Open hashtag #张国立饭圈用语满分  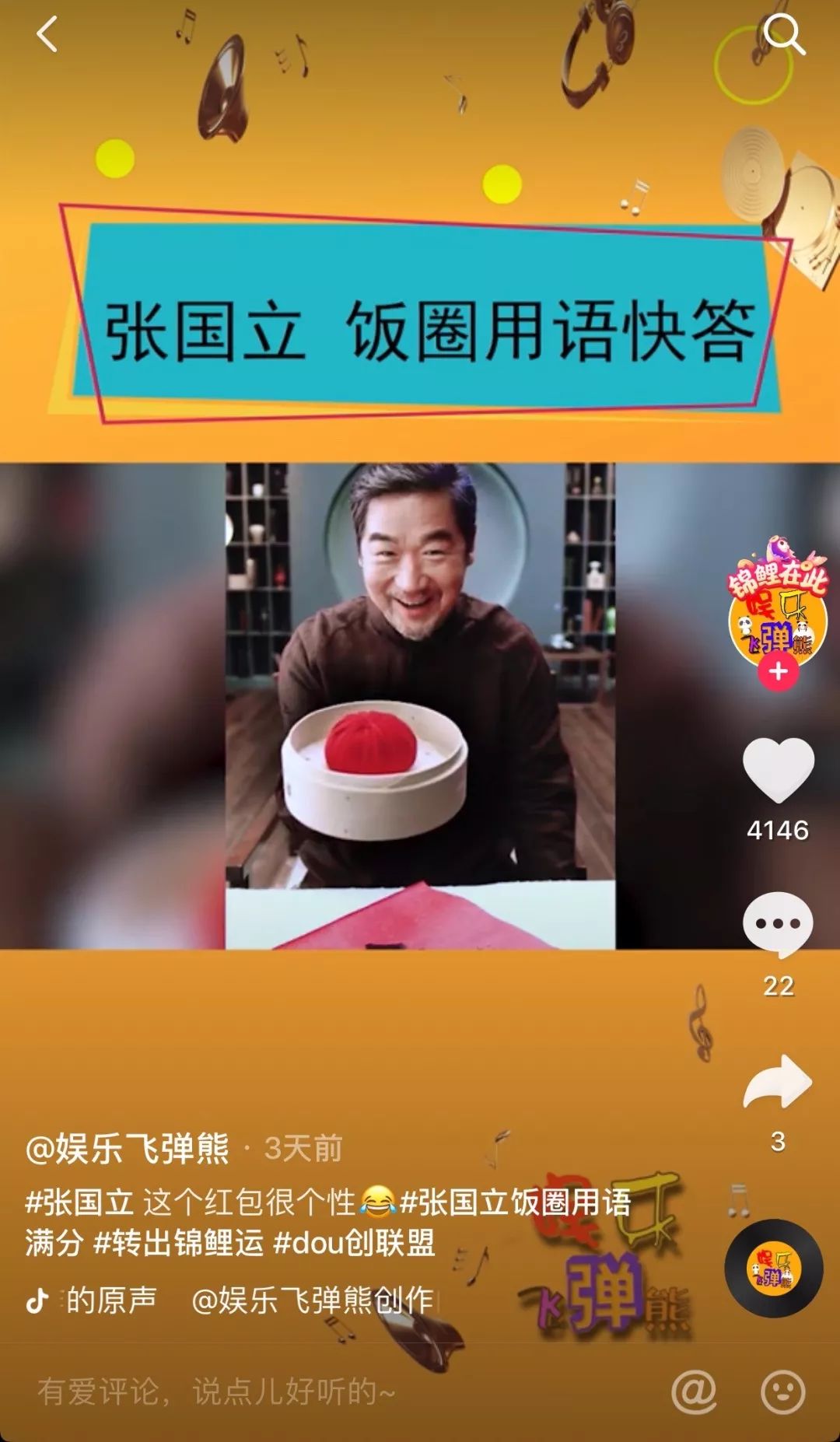coord(515,1202)
